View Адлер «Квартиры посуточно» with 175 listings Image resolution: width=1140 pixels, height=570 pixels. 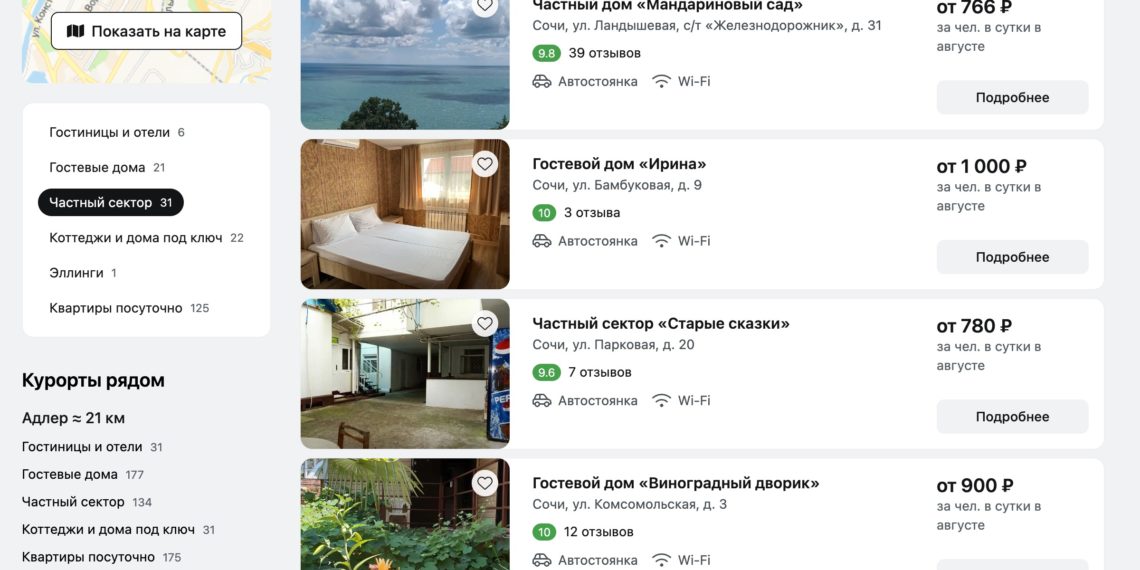pyautogui.click(x=88, y=557)
